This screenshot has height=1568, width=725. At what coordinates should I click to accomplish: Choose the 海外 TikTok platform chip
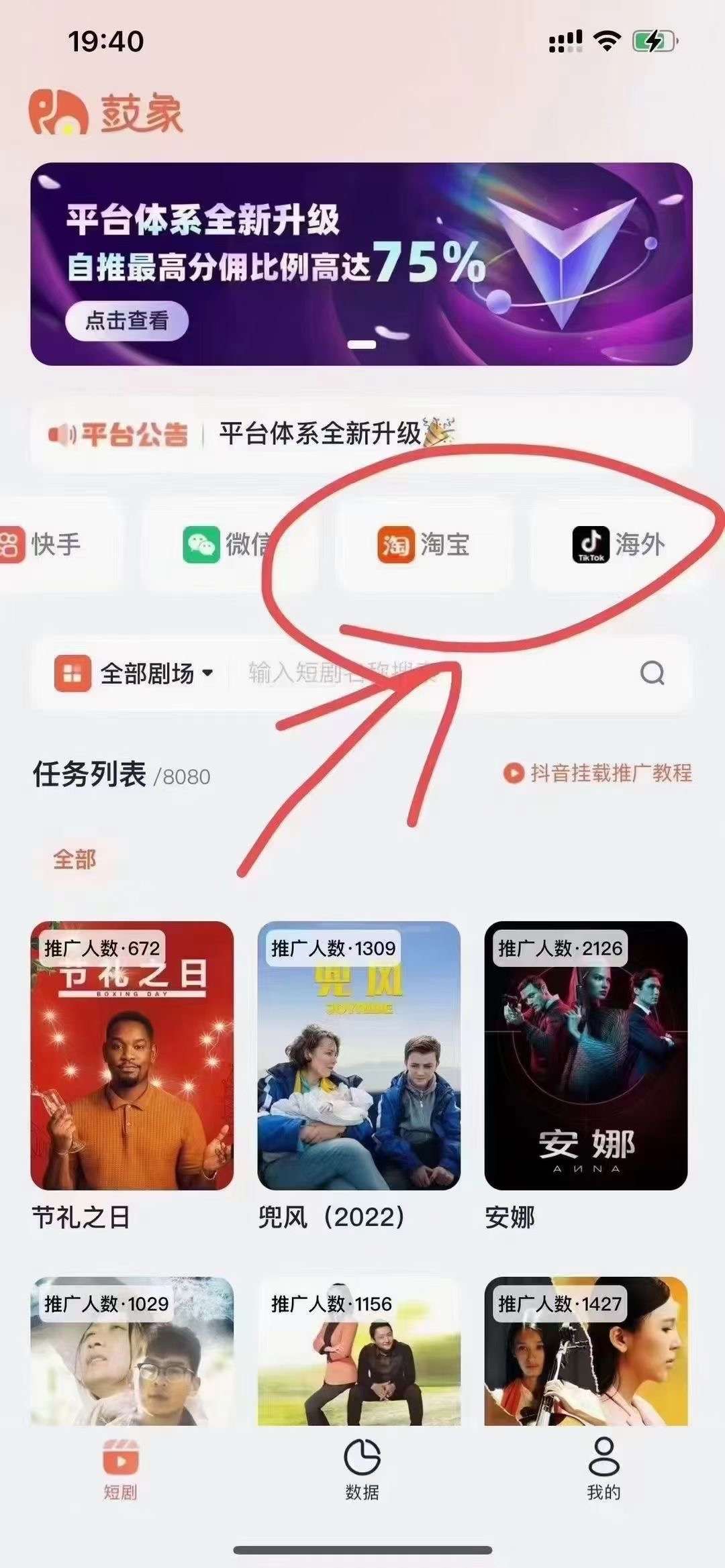pyautogui.click(x=618, y=544)
